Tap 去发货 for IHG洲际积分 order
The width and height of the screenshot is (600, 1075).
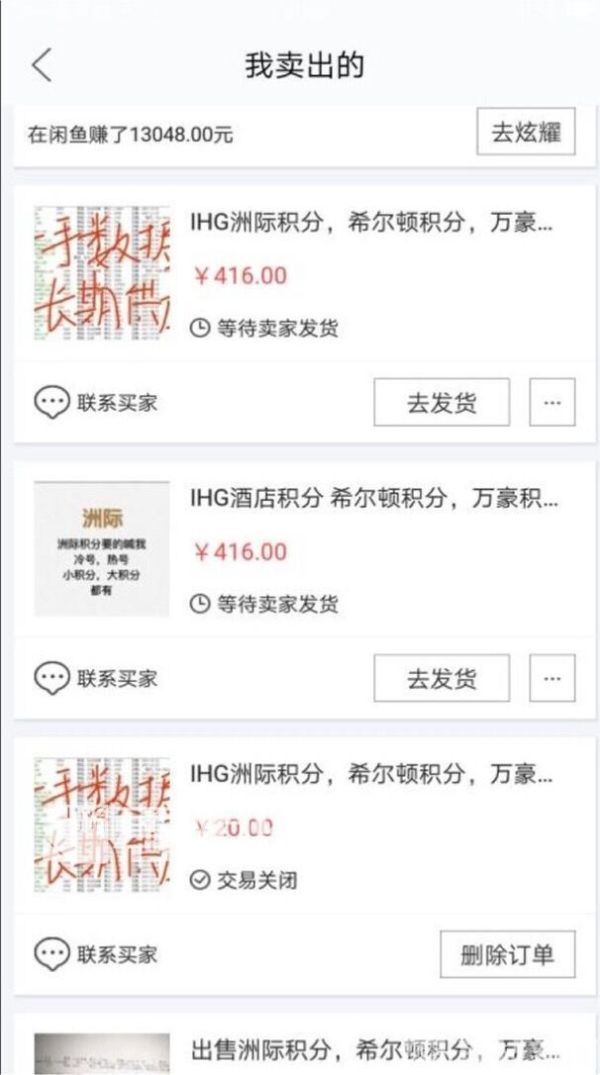pyautogui.click(x=441, y=402)
